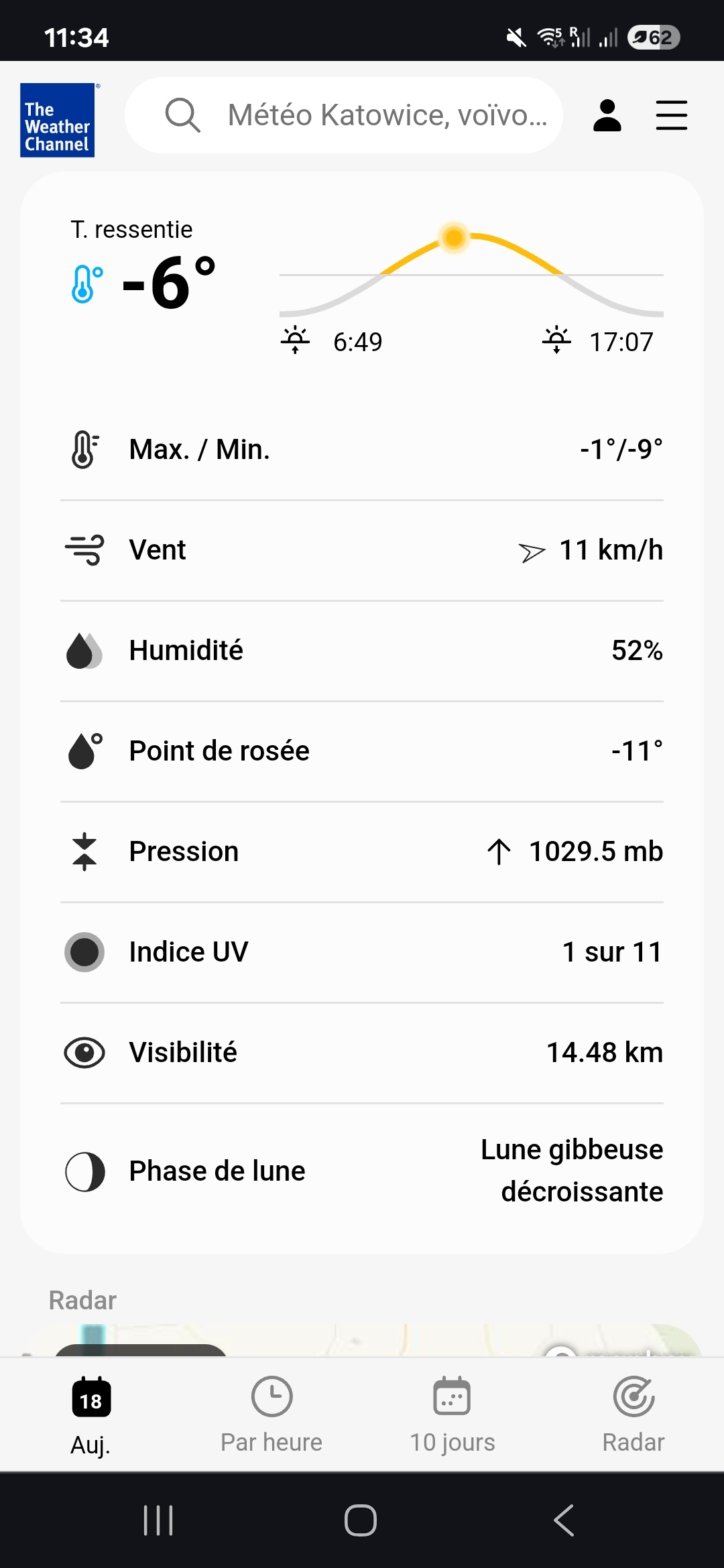Go back with the system back button
724x1568 pixels.
(x=564, y=1520)
